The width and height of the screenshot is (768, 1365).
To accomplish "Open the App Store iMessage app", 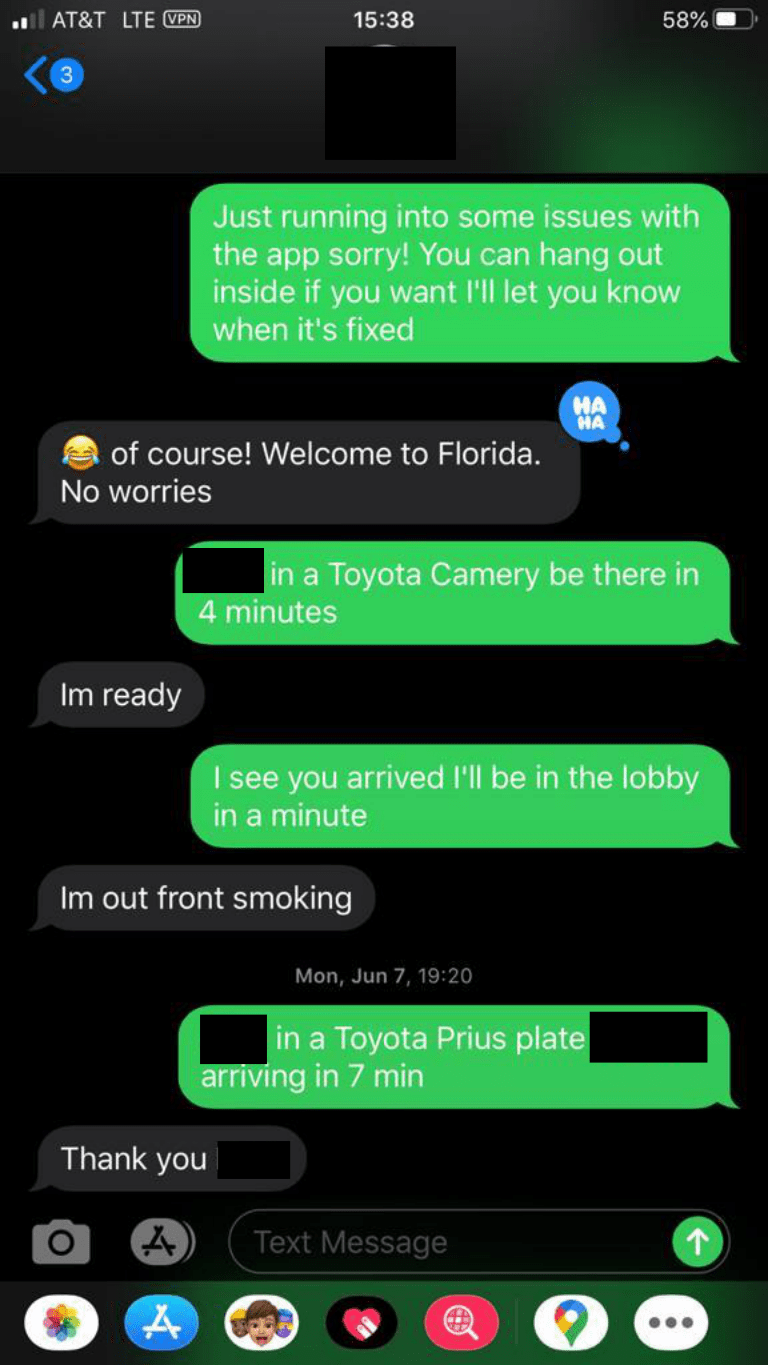I will point(162,1323).
